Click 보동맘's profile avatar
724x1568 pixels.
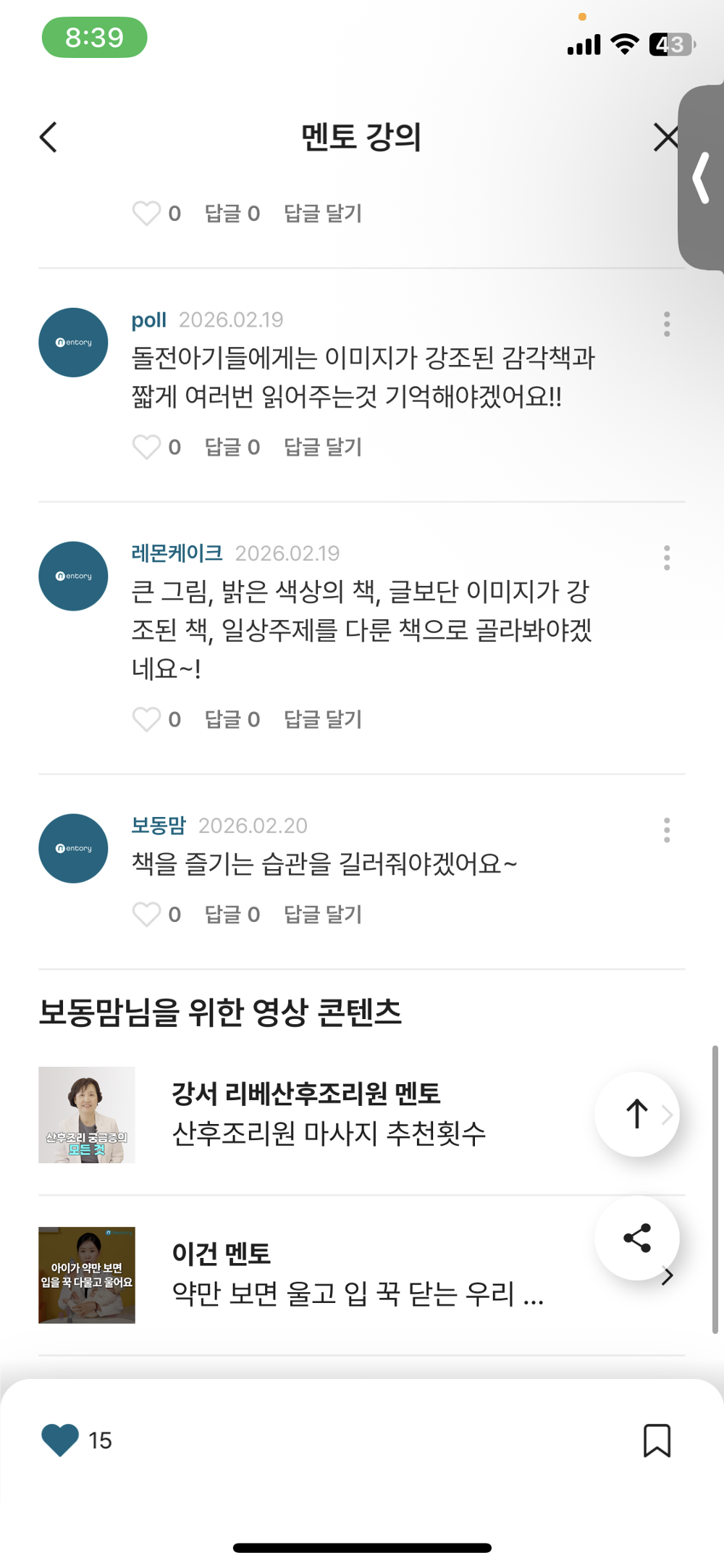72,848
